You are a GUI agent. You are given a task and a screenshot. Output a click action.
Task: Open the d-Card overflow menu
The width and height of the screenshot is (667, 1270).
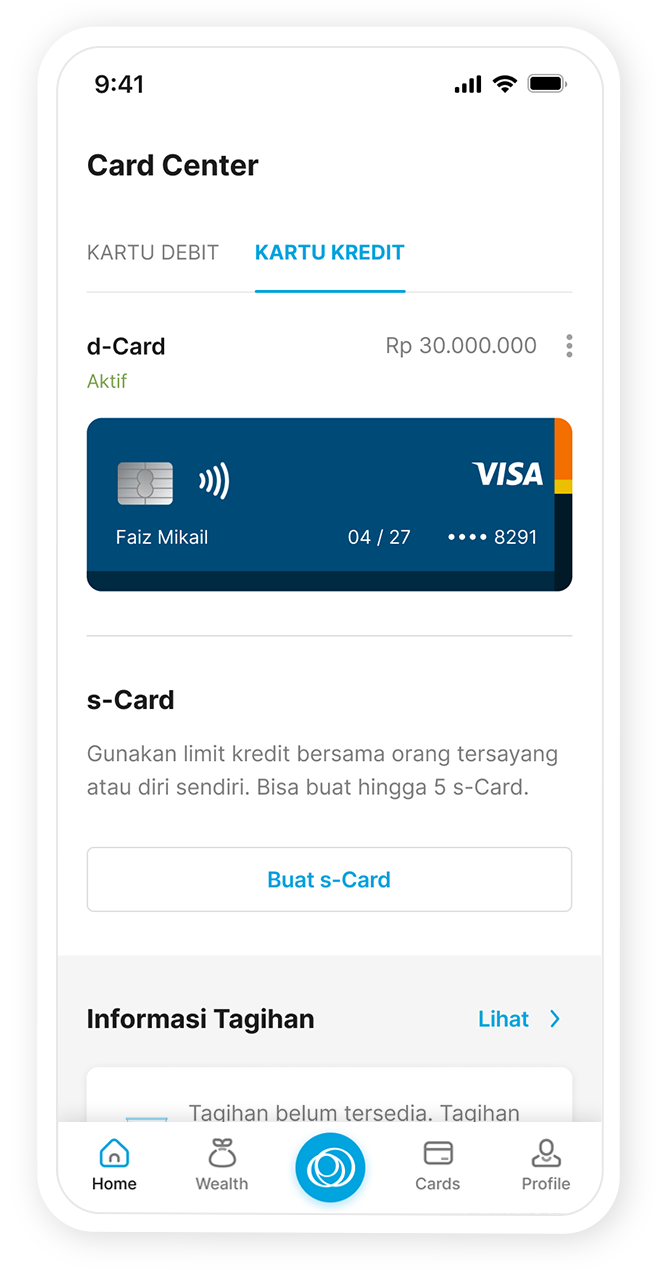(569, 346)
